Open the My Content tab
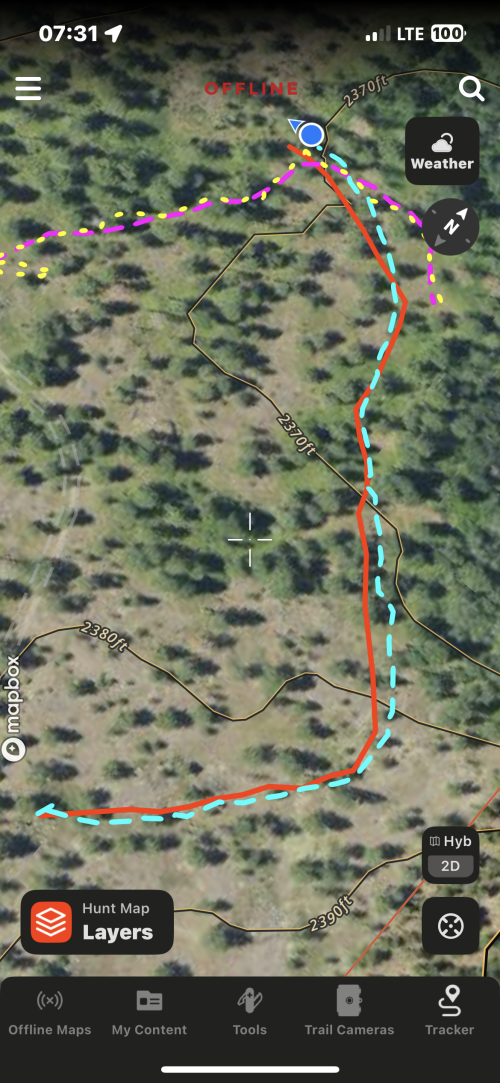500x1083 pixels. coord(149,1011)
